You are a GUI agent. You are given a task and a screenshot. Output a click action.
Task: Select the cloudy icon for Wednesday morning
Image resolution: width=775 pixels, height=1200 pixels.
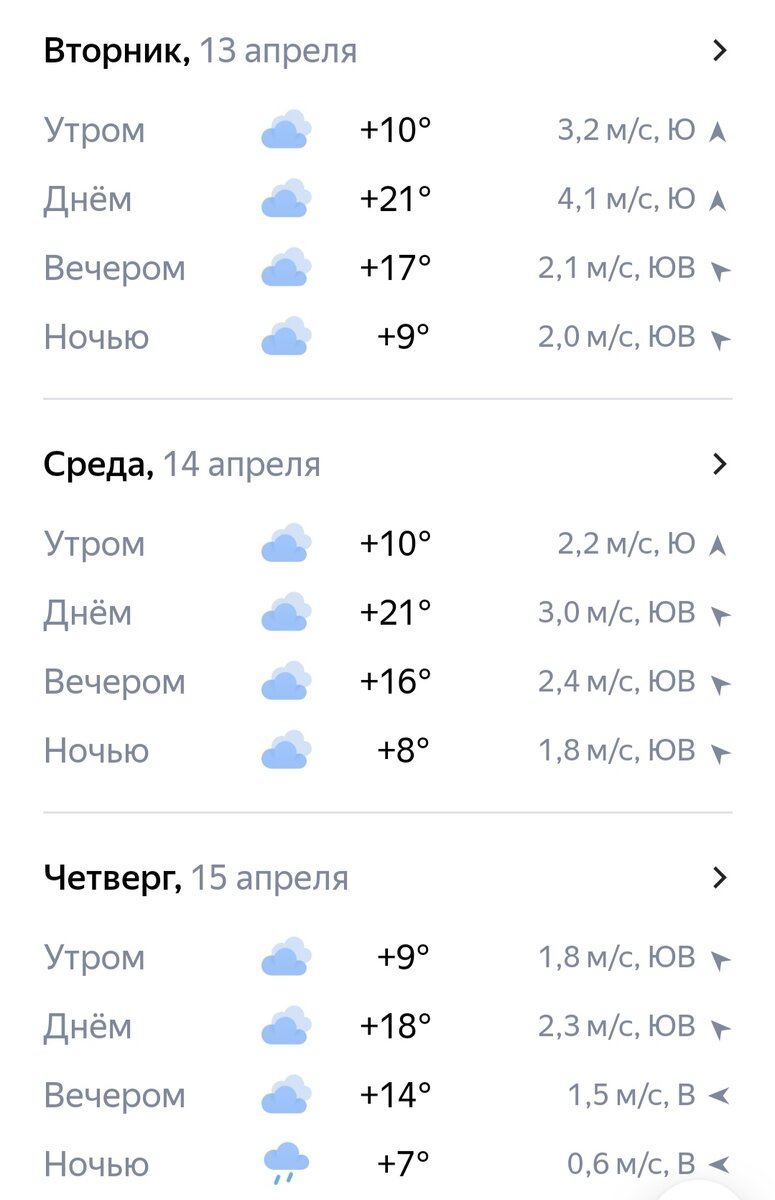[288, 543]
